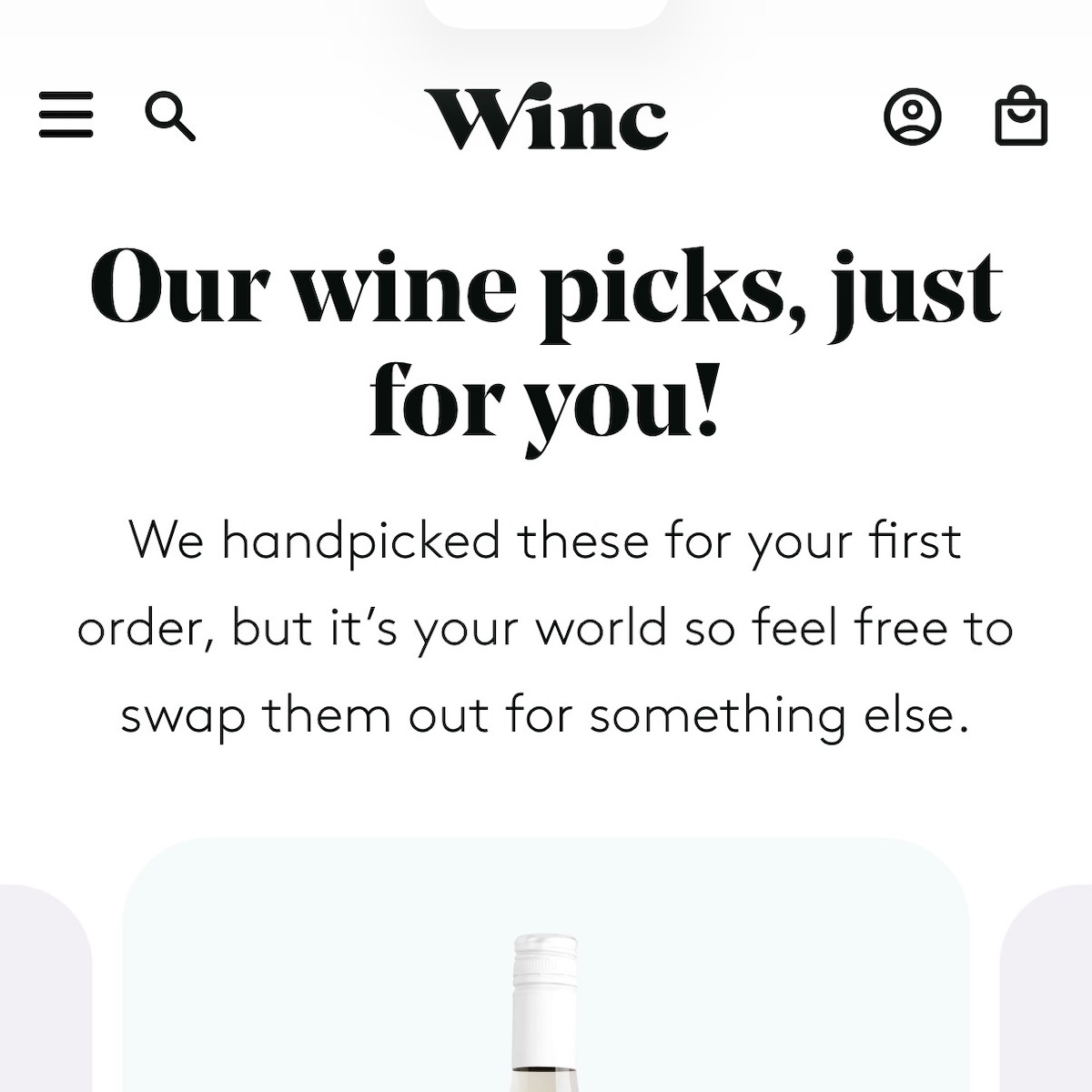Open the search magnifier
The image size is (1092, 1092).
pos(170,116)
